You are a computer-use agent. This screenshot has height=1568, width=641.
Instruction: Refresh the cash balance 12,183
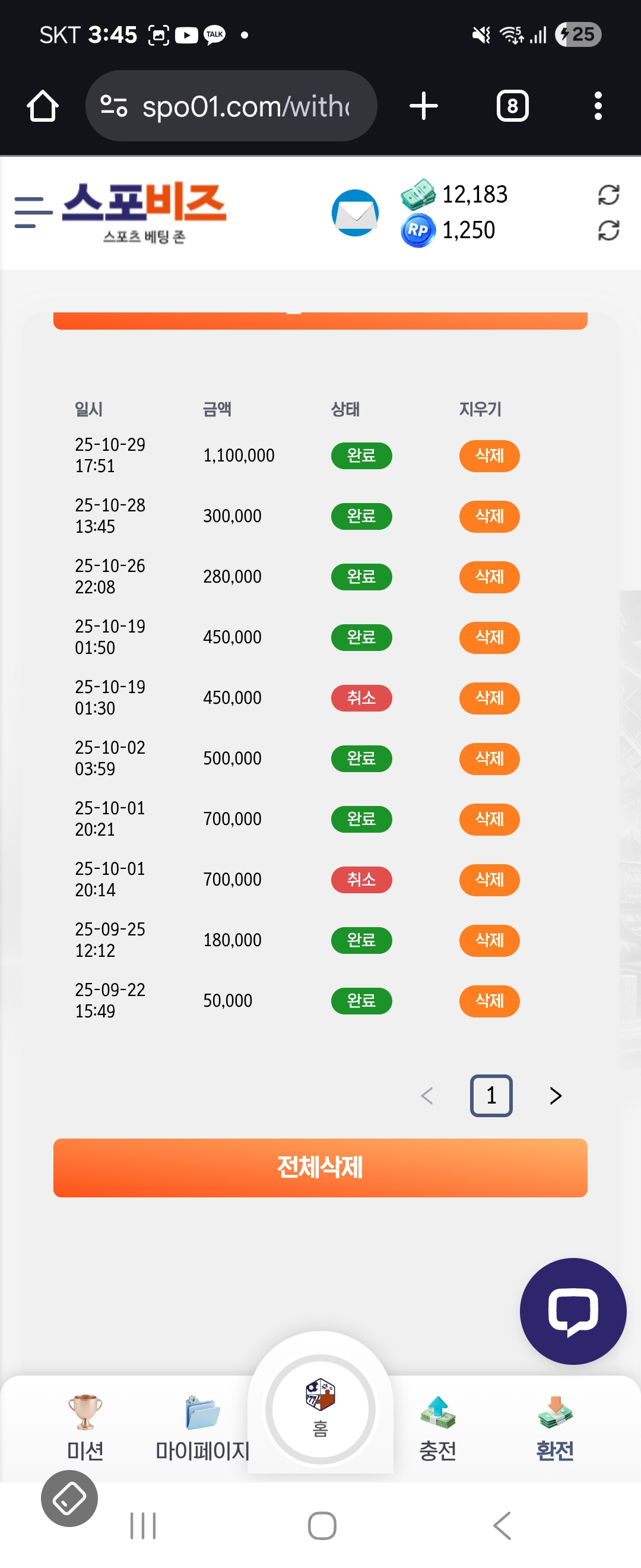pos(608,195)
